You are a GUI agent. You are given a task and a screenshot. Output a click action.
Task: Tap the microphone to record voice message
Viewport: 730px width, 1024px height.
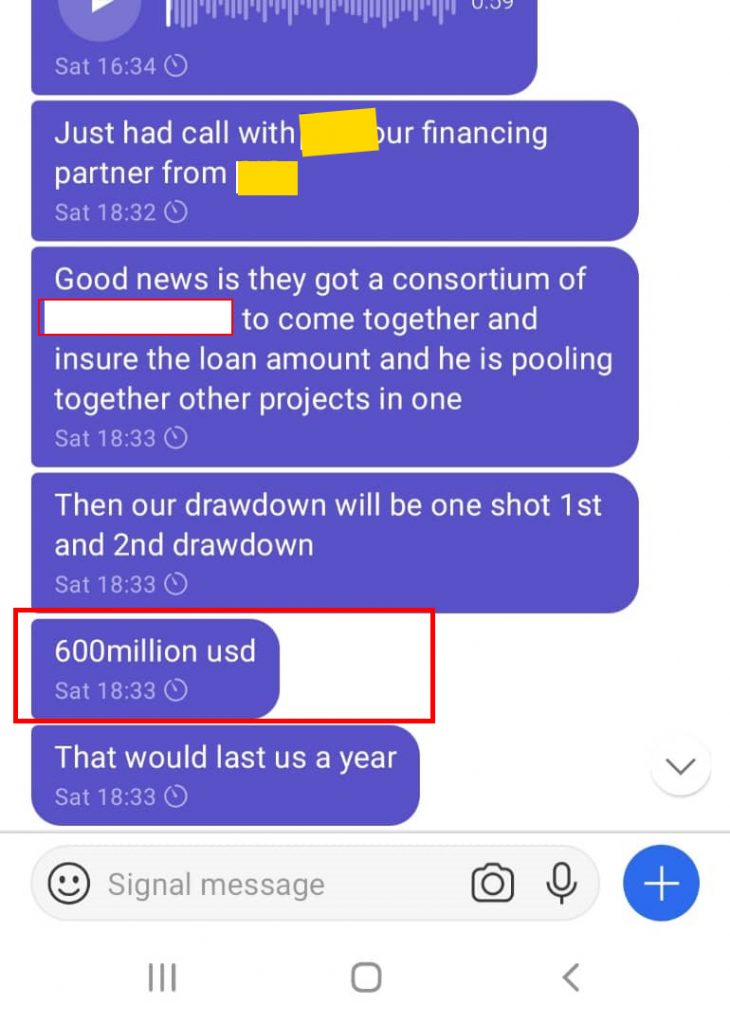click(562, 883)
